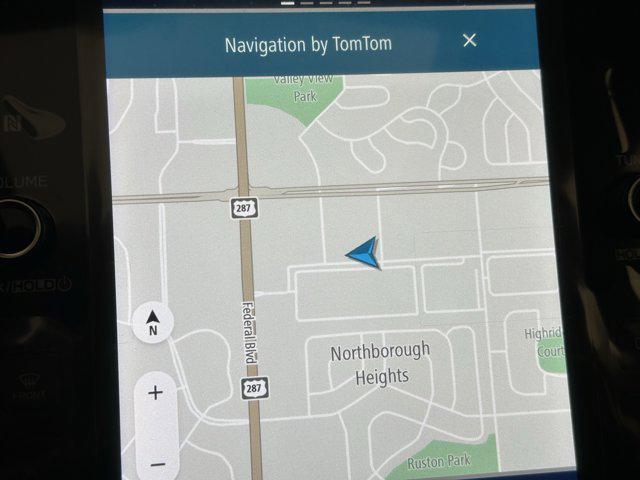Zoom out on the map
This screenshot has height=480, width=640.
(x=157, y=463)
